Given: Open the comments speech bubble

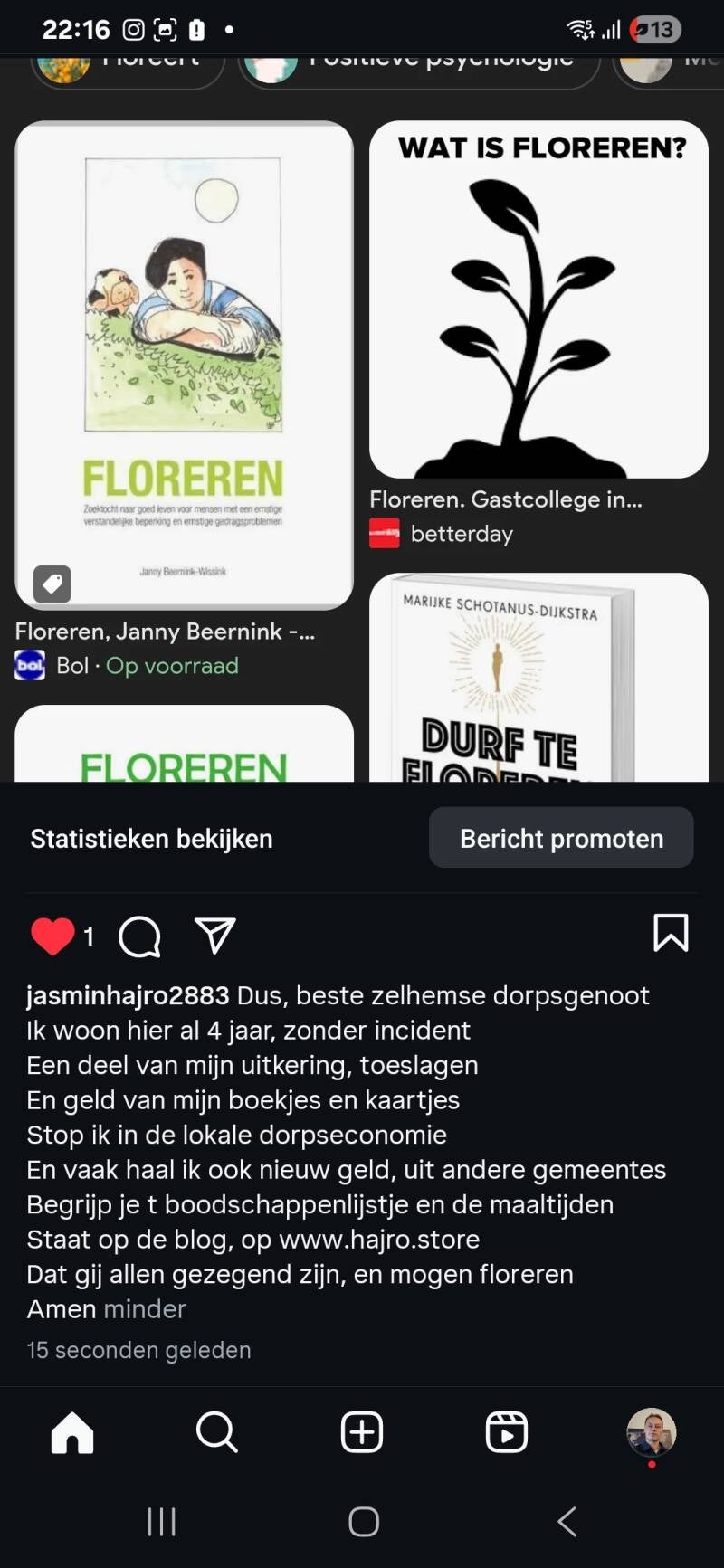Looking at the screenshot, I should pyautogui.click(x=139, y=936).
